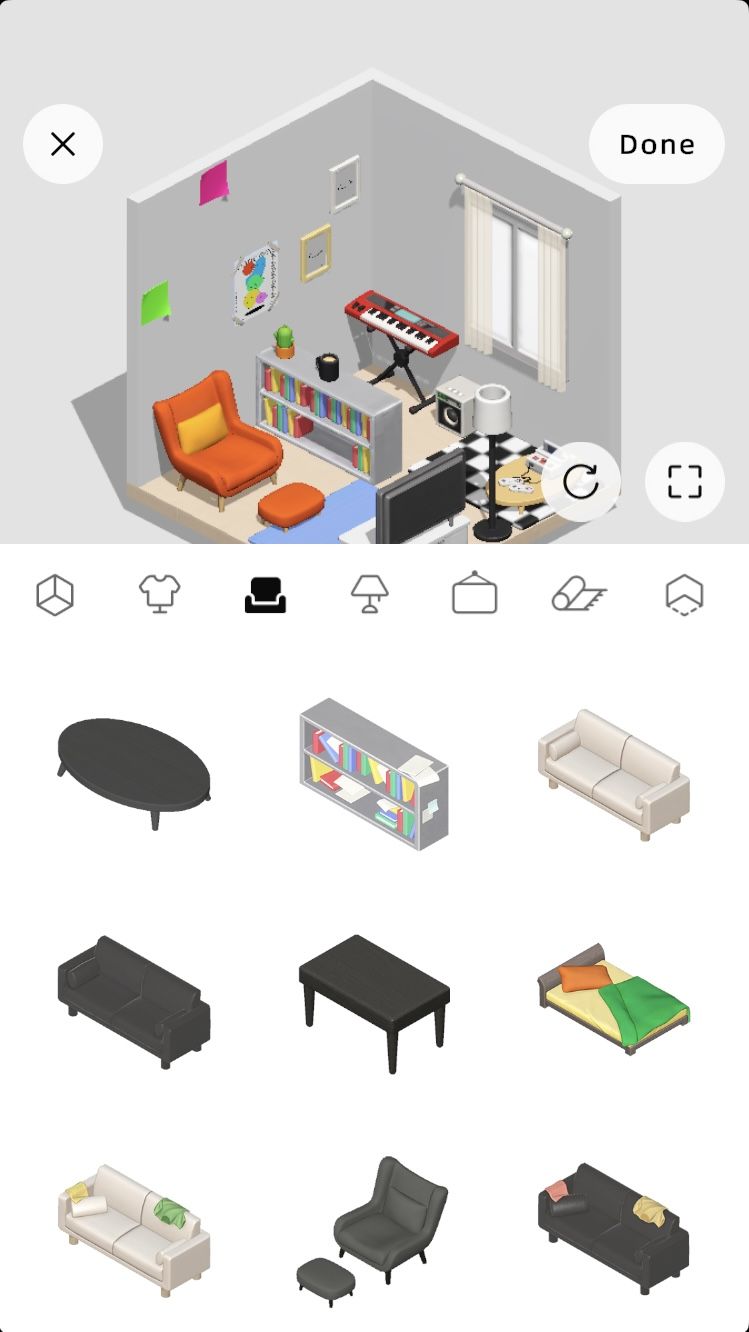The image size is (749, 1332).
Task: Switch to the room cube tab
Action: click(x=55, y=595)
